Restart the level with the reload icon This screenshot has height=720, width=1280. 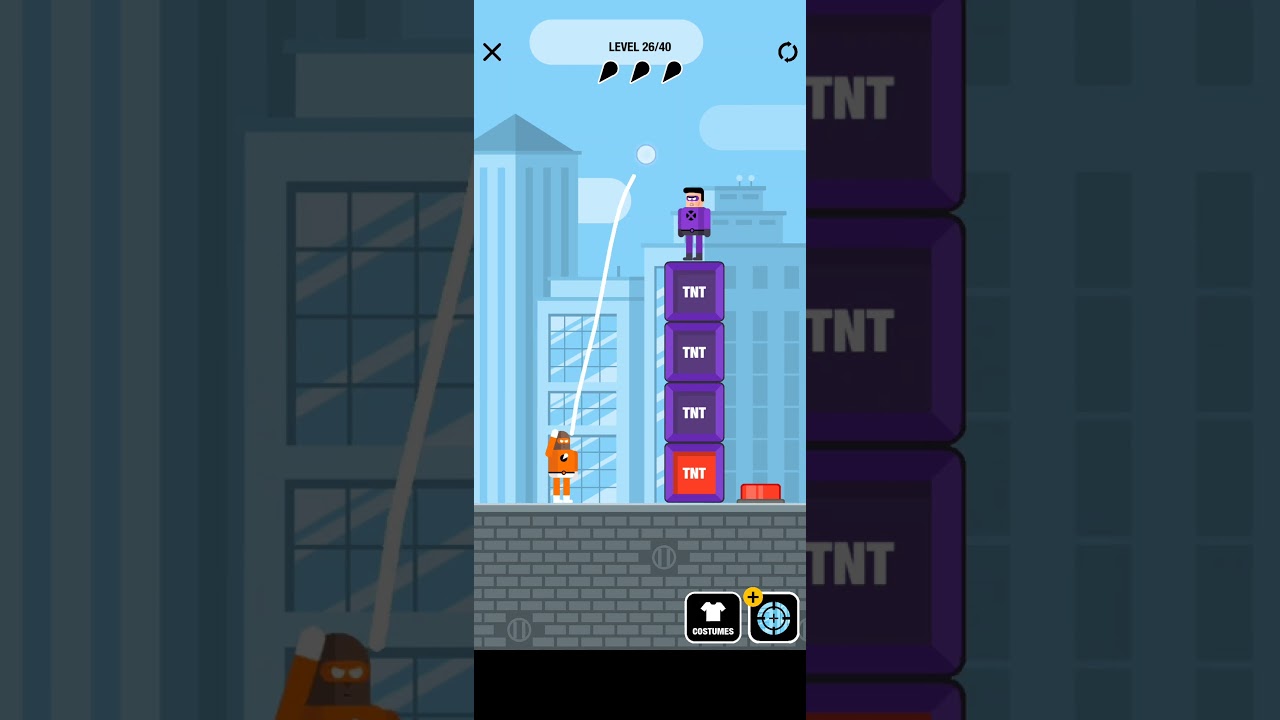pos(788,52)
